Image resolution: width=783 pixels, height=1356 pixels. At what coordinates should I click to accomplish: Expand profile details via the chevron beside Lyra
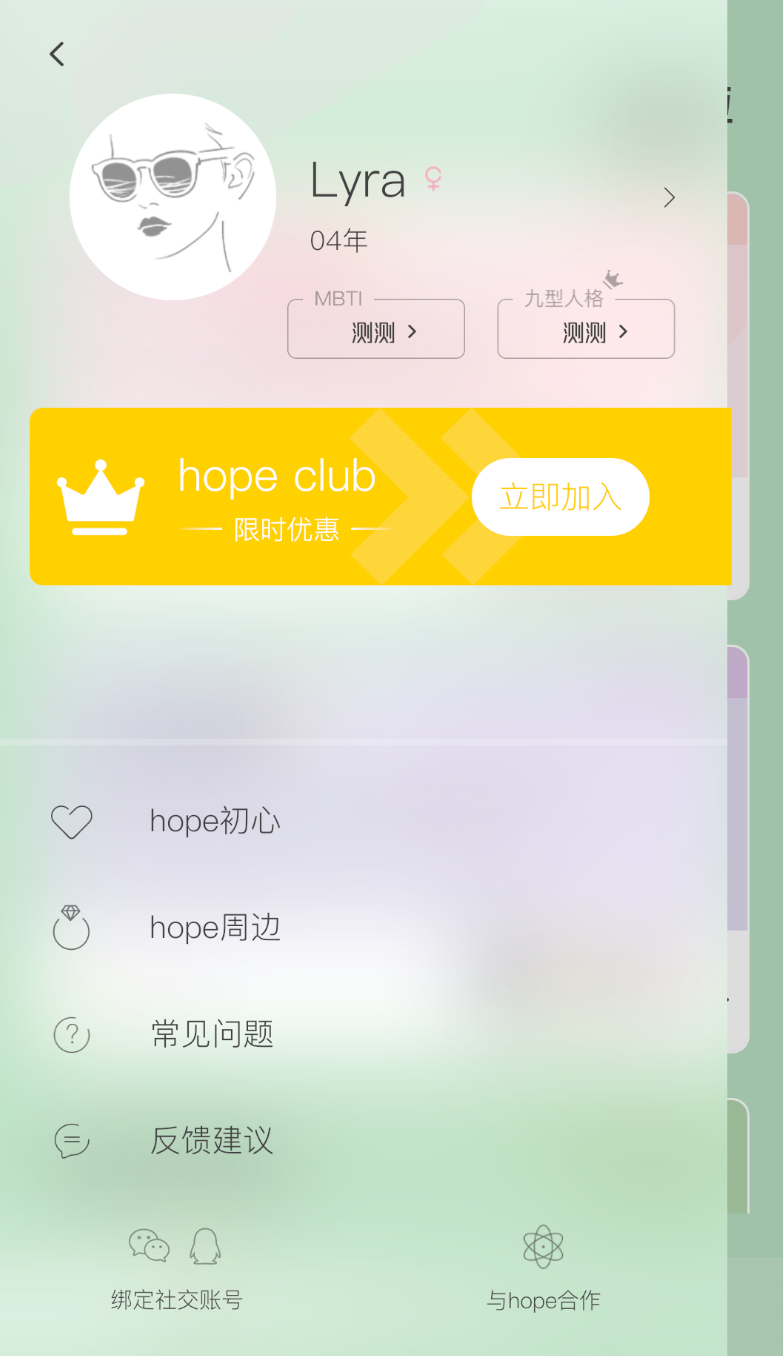(669, 197)
